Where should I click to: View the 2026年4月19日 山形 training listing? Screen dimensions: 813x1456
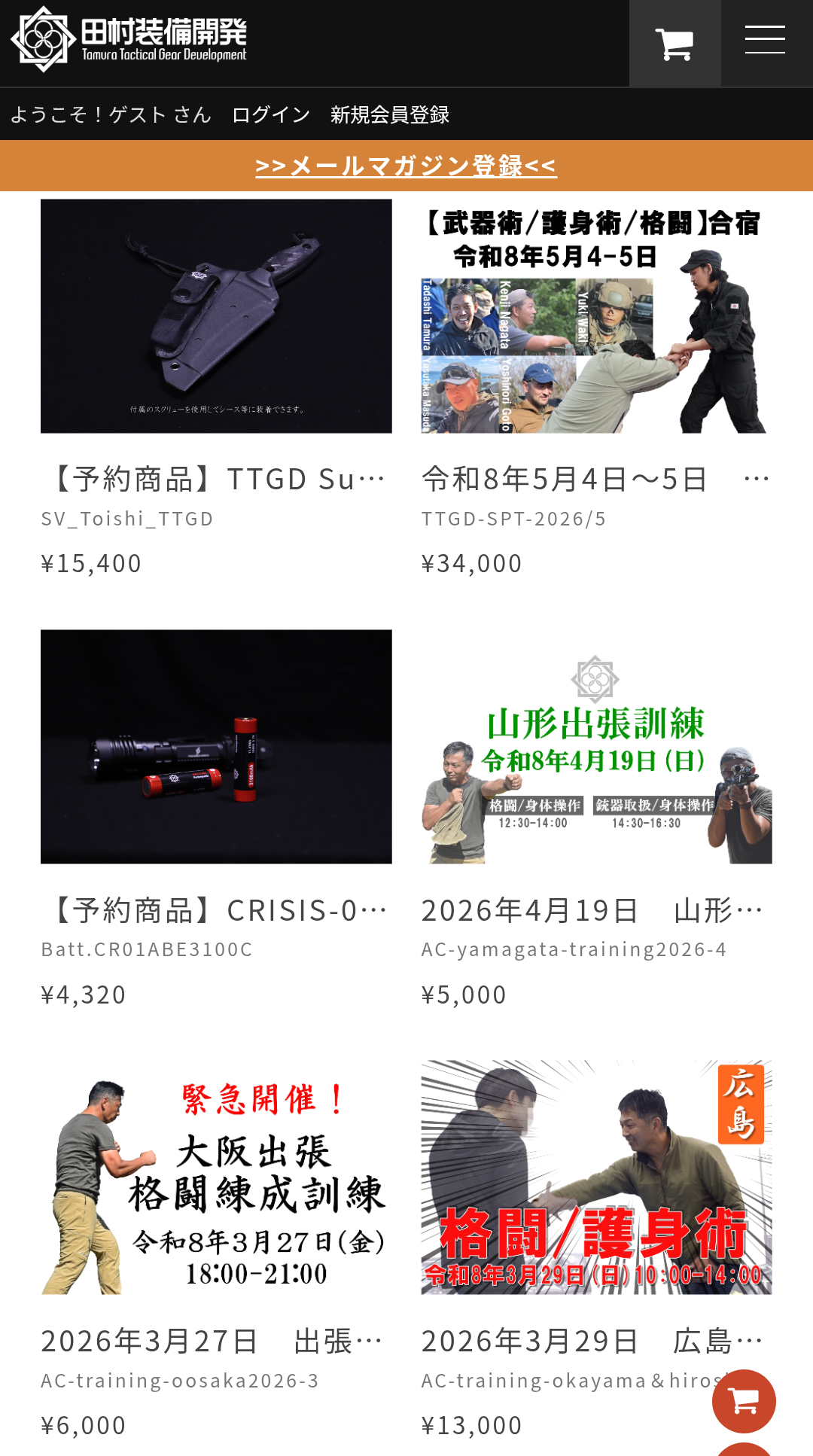tap(596, 747)
